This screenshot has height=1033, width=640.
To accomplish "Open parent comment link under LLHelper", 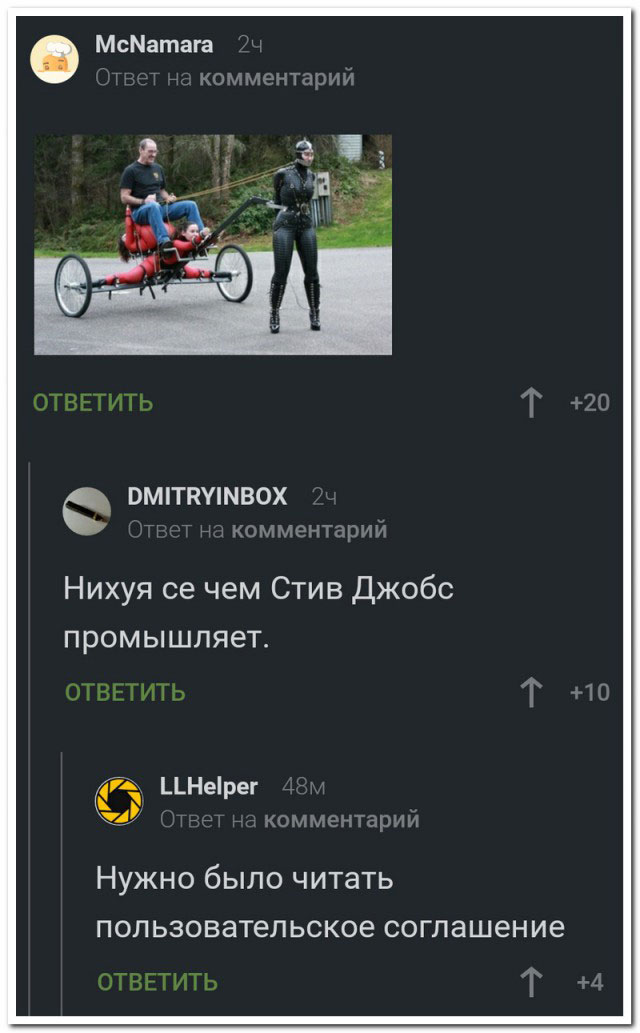I will click(x=341, y=820).
